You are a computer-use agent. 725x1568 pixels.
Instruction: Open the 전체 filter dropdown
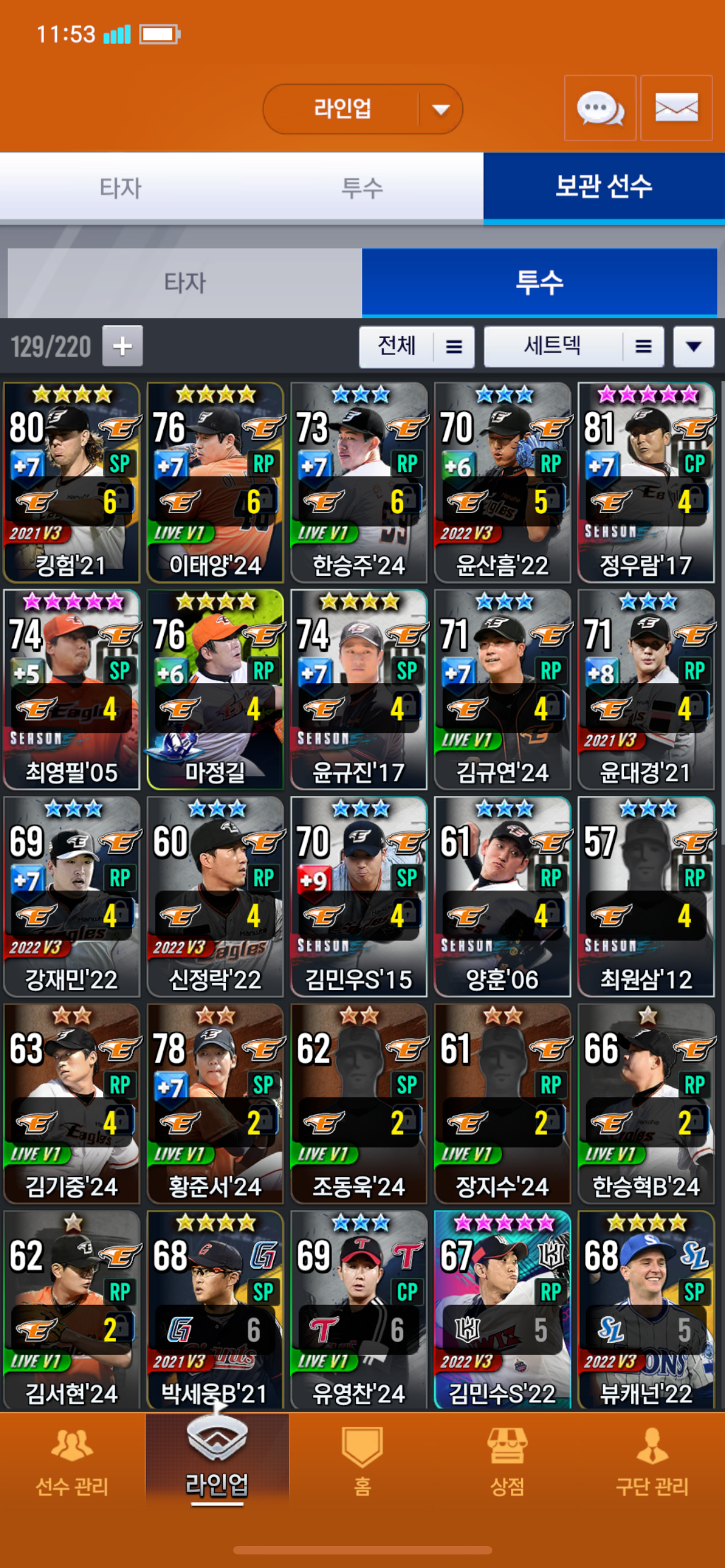tap(416, 347)
